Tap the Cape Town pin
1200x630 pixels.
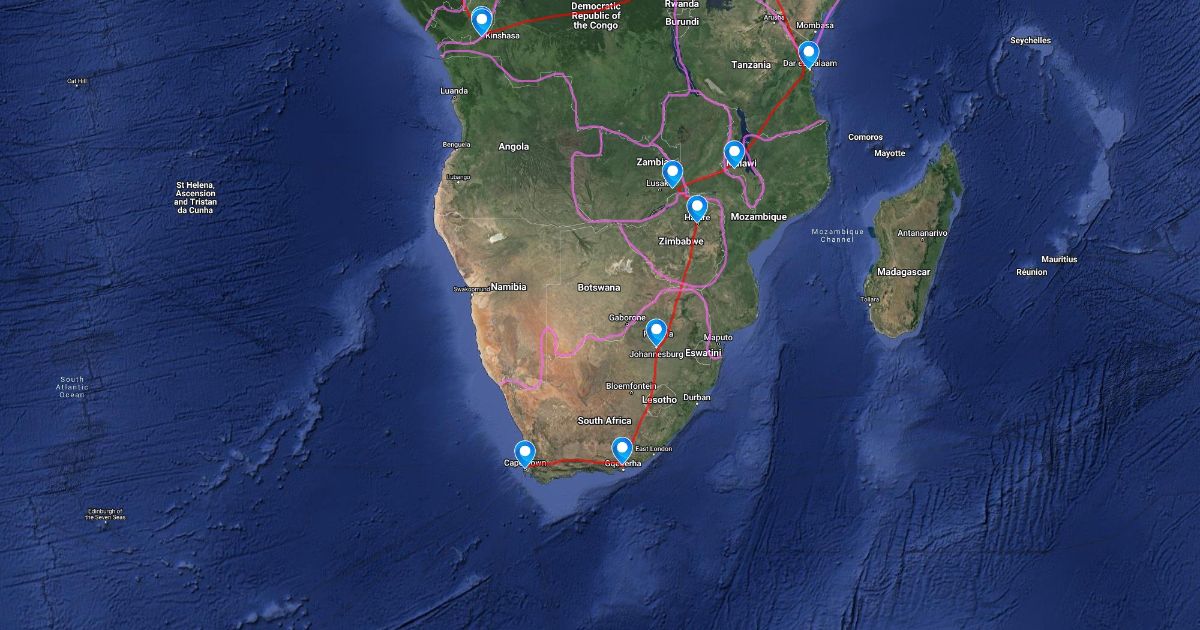[524, 455]
